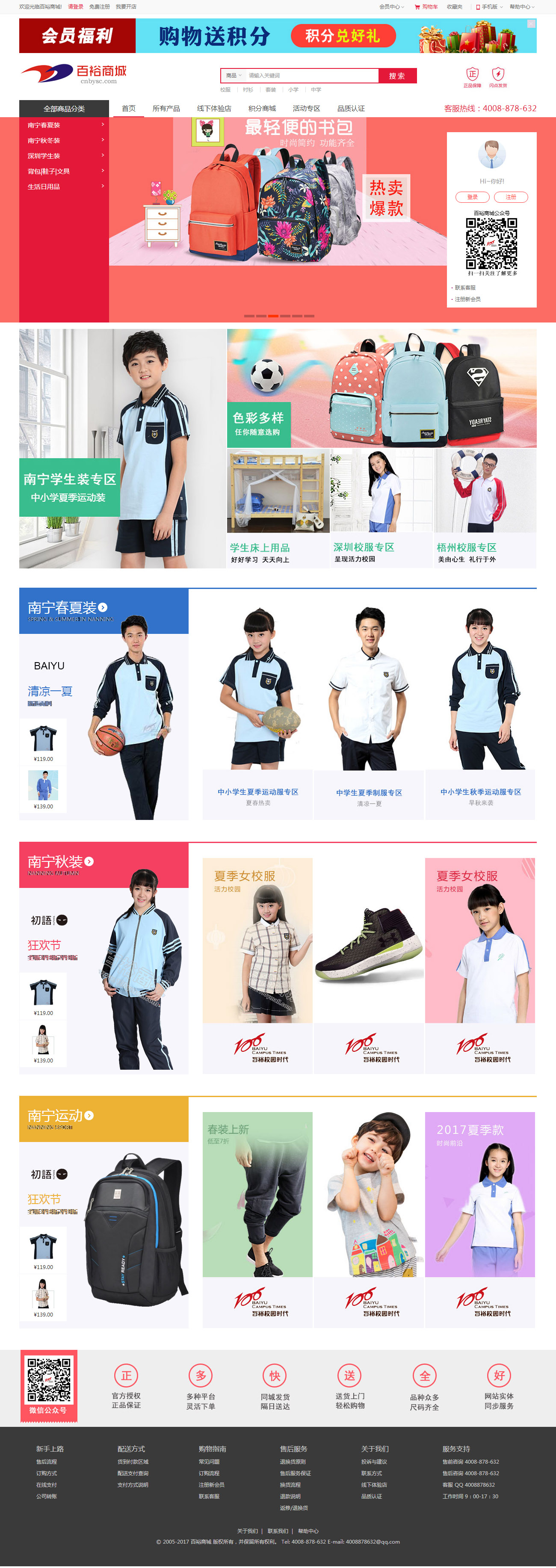Tap the 搜索 search button
Viewport: 556px width, 1568px height.
[396, 75]
